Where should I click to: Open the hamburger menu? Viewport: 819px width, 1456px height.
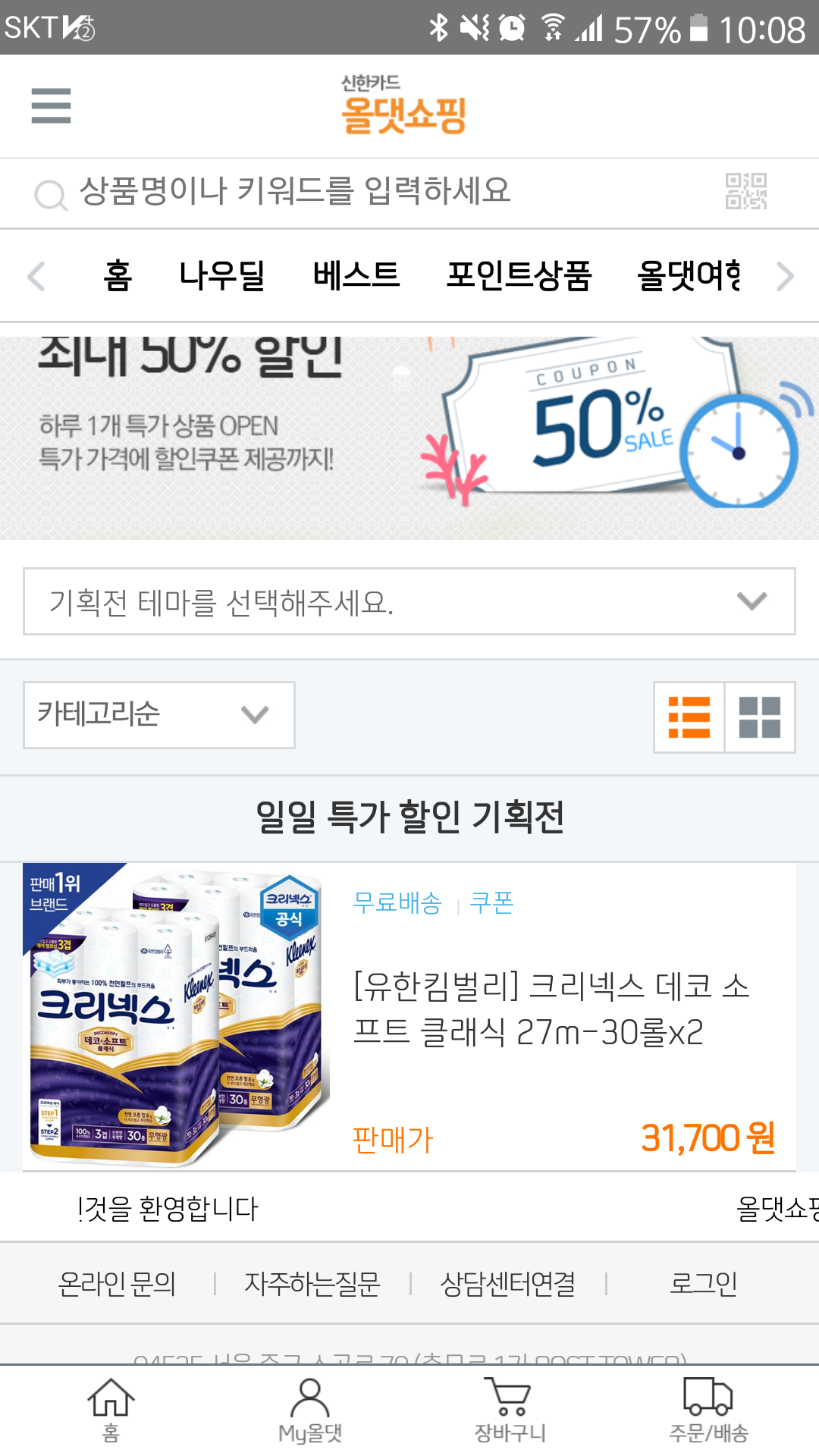coord(51,105)
